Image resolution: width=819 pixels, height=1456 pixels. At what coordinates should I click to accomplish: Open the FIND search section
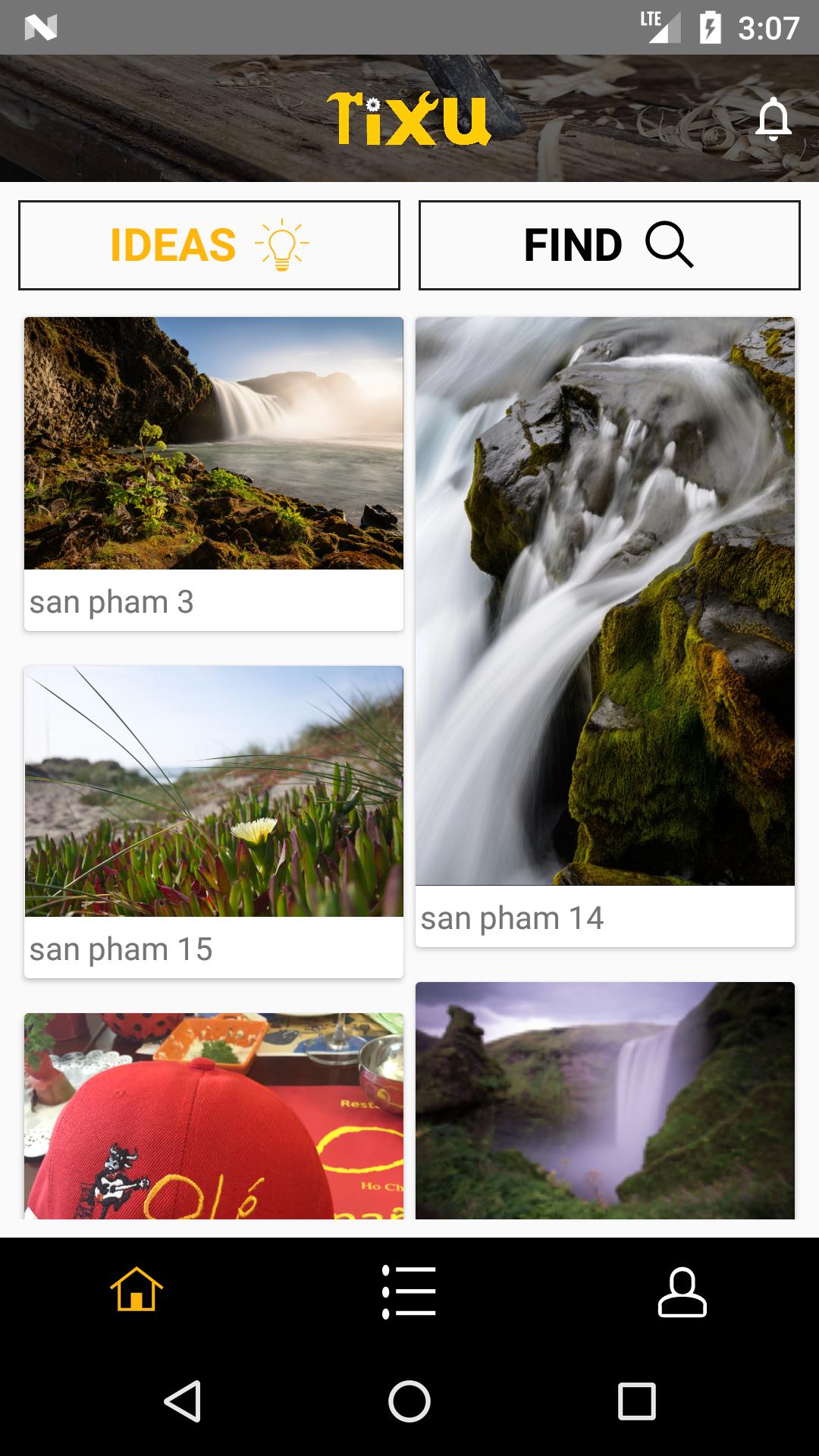click(609, 245)
